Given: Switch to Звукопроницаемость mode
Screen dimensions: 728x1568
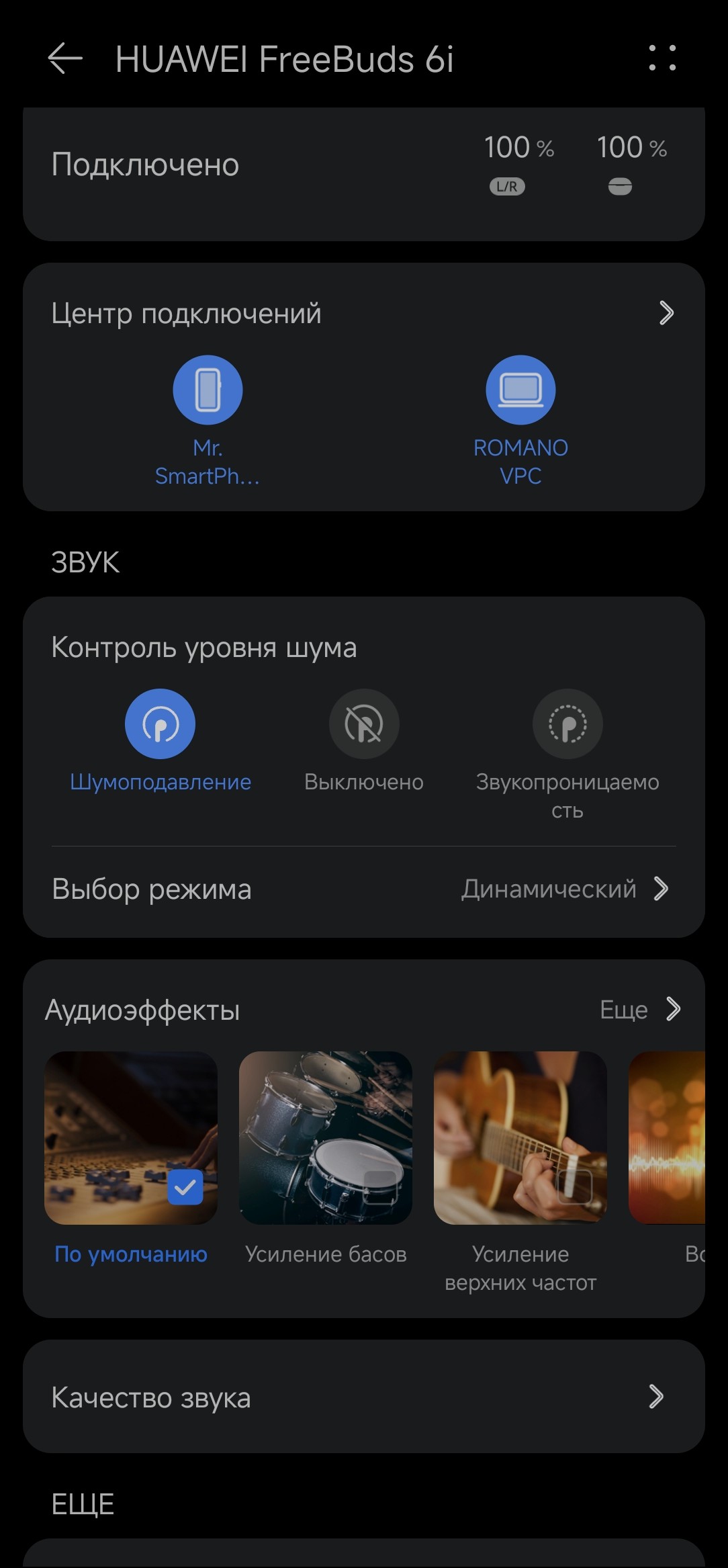Looking at the screenshot, I should coord(567,724).
